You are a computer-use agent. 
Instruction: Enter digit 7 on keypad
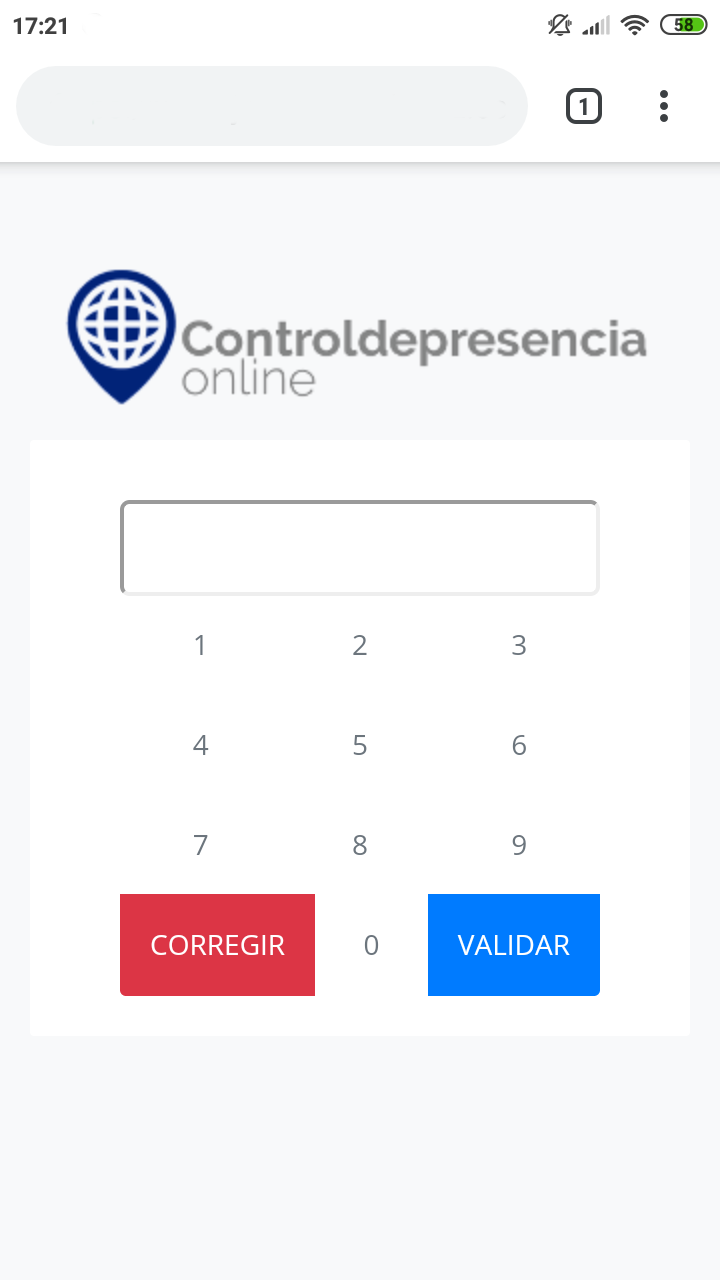point(200,845)
